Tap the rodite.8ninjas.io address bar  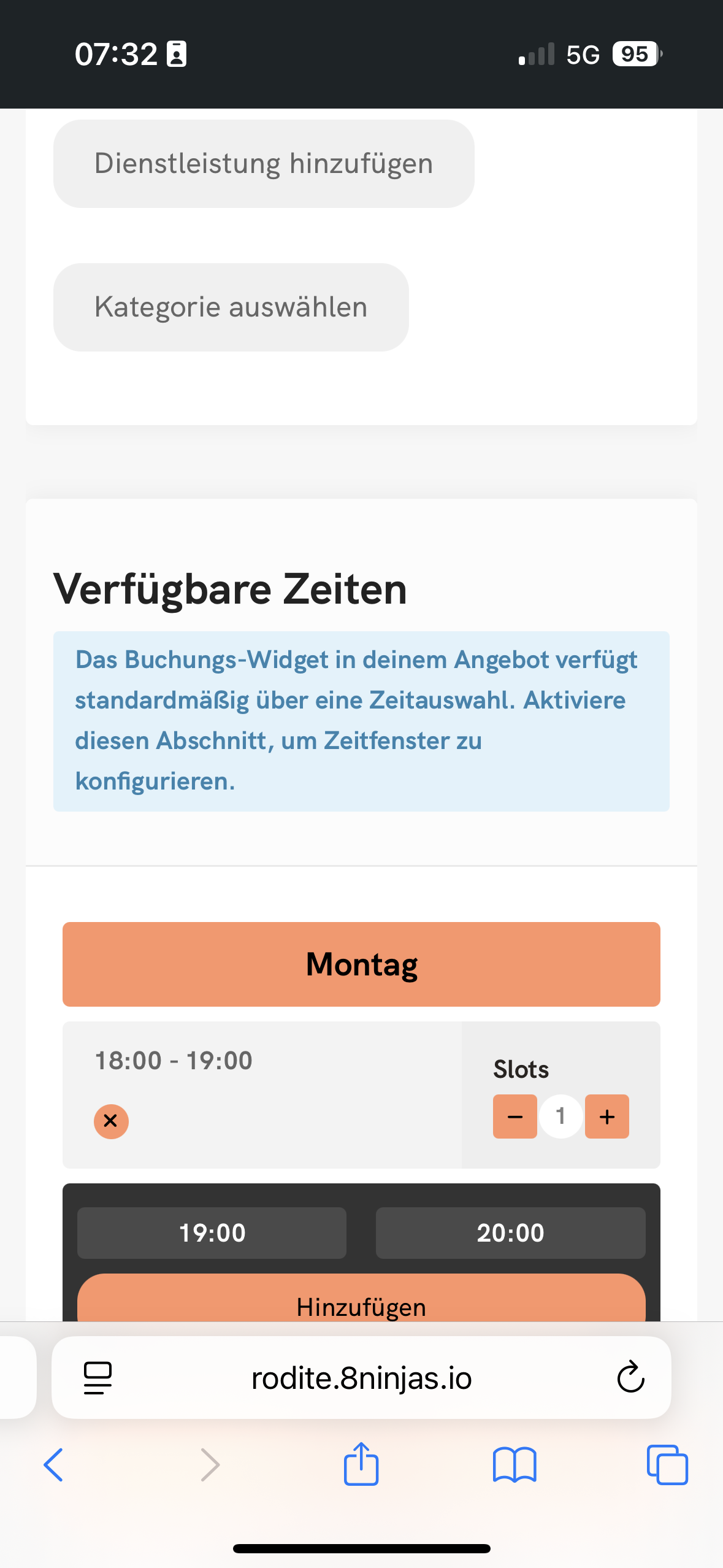(x=361, y=1378)
